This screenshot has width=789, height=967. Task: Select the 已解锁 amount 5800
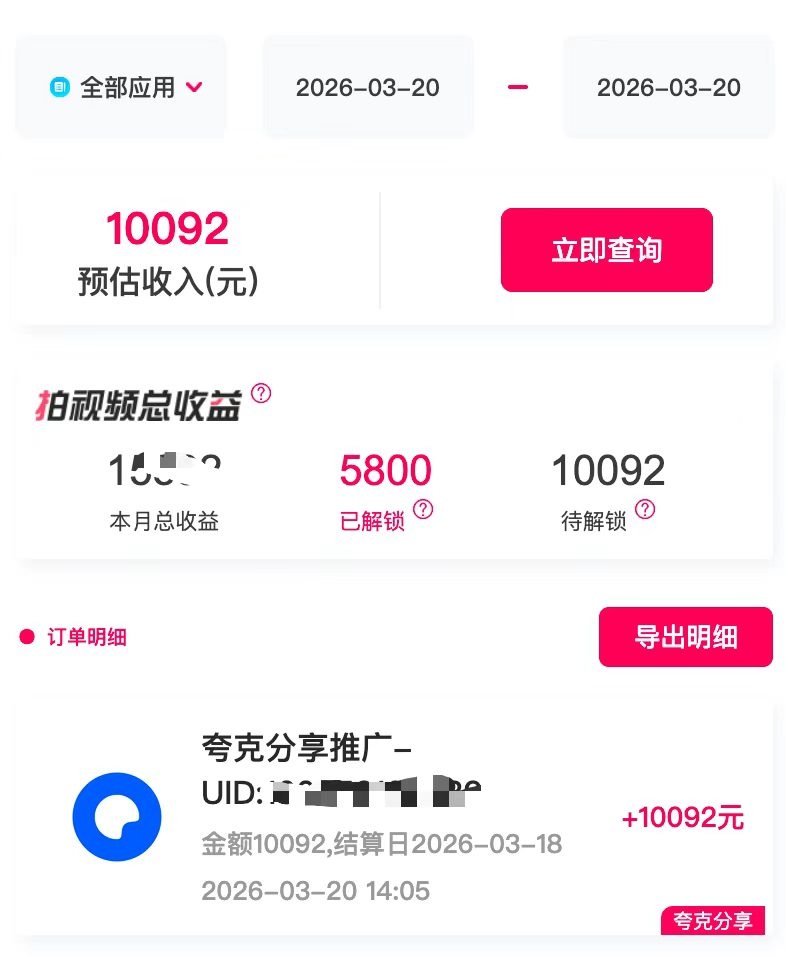coord(387,470)
